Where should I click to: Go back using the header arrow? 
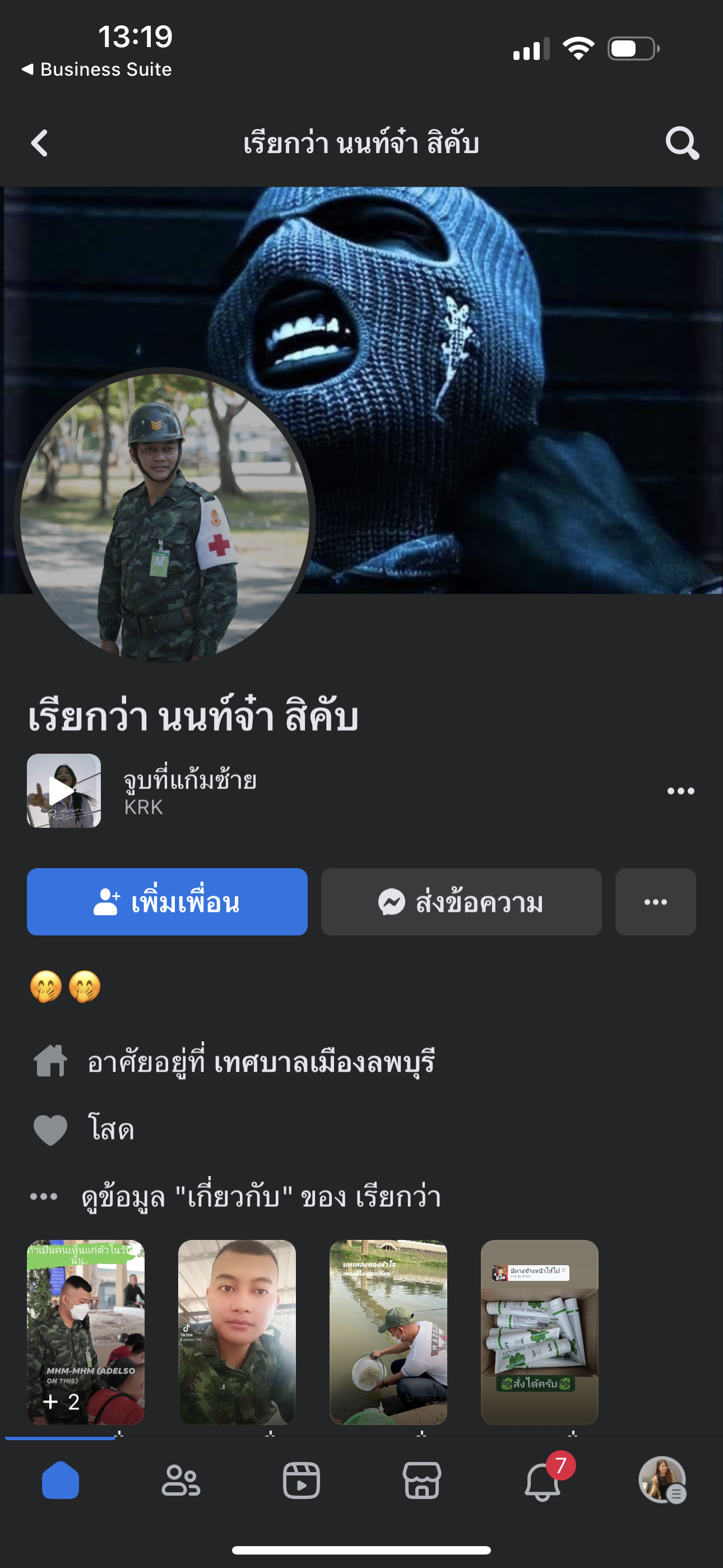coord(40,144)
